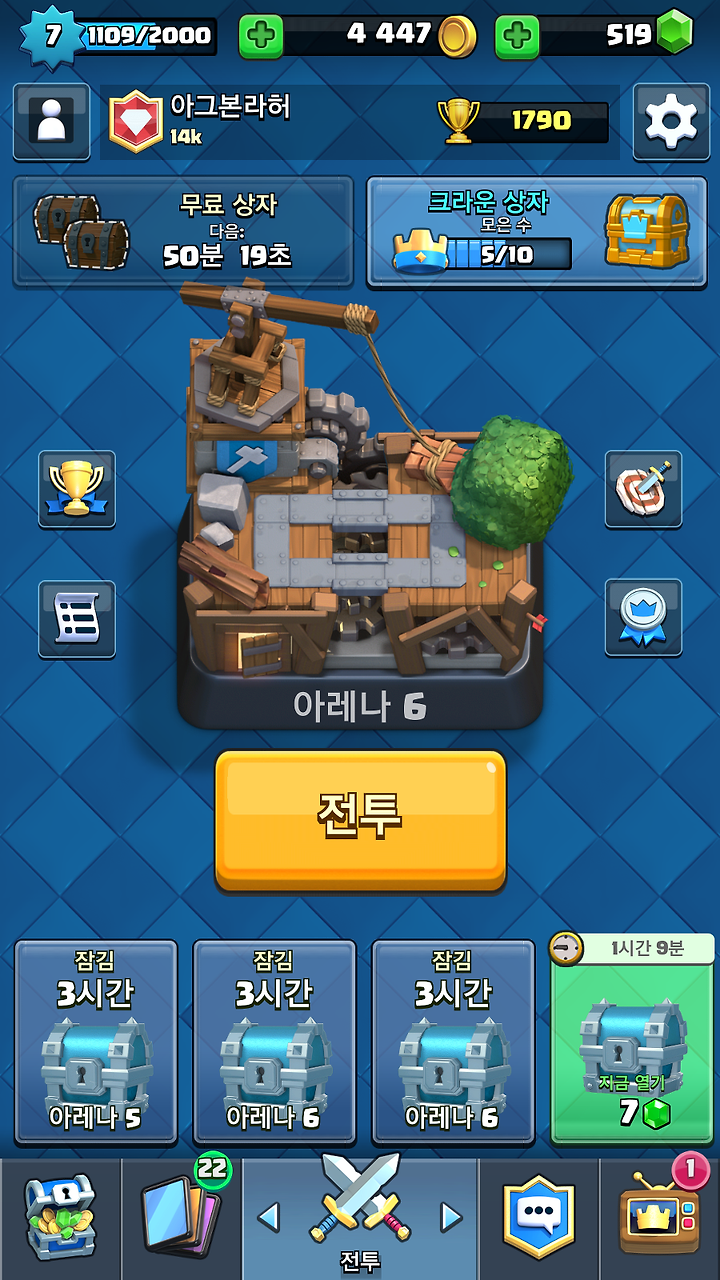Open the settings gear
Screen dimensions: 720x1280
point(670,121)
